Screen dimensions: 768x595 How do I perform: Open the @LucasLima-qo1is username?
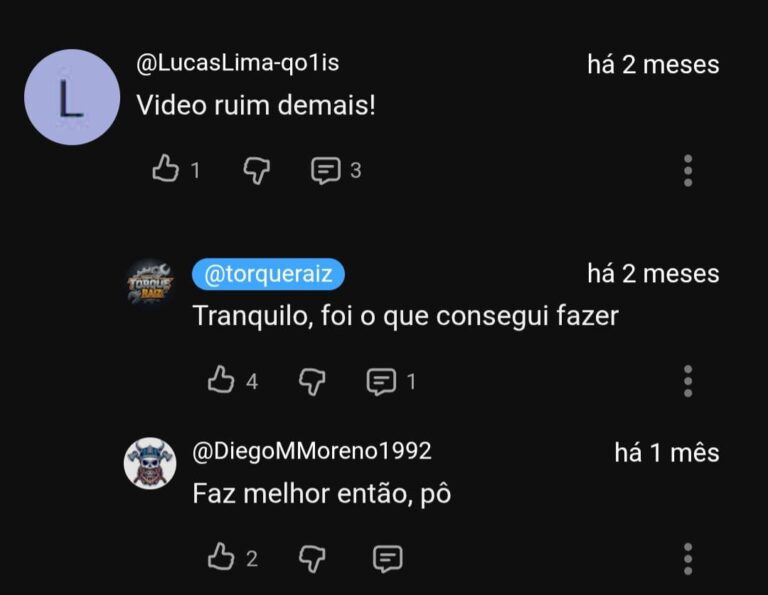(238, 63)
